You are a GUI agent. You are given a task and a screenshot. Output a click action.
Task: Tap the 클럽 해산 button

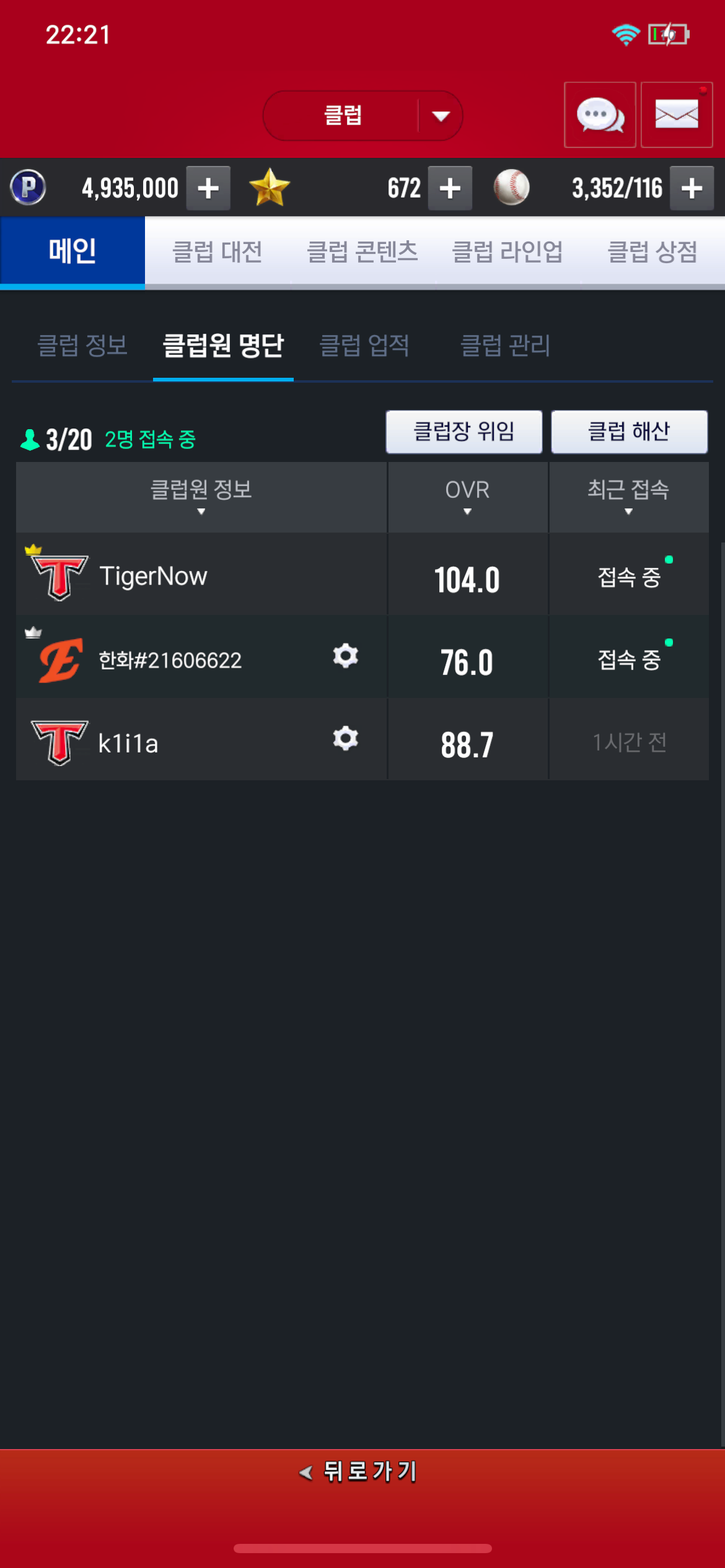[630, 432]
